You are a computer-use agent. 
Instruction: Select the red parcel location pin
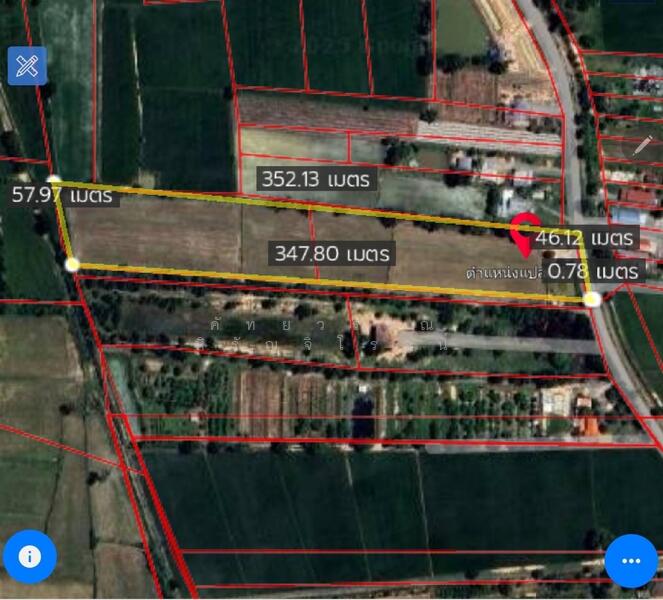pos(525,232)
